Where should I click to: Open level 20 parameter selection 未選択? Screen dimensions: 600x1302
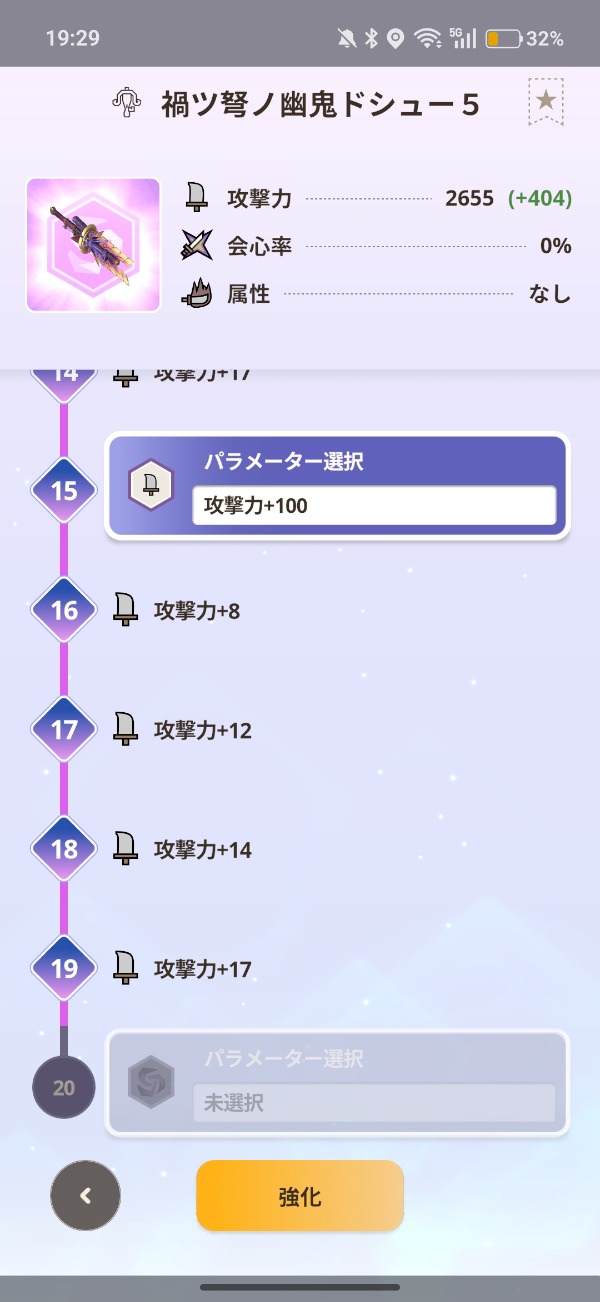click(x=373, y=1102)
